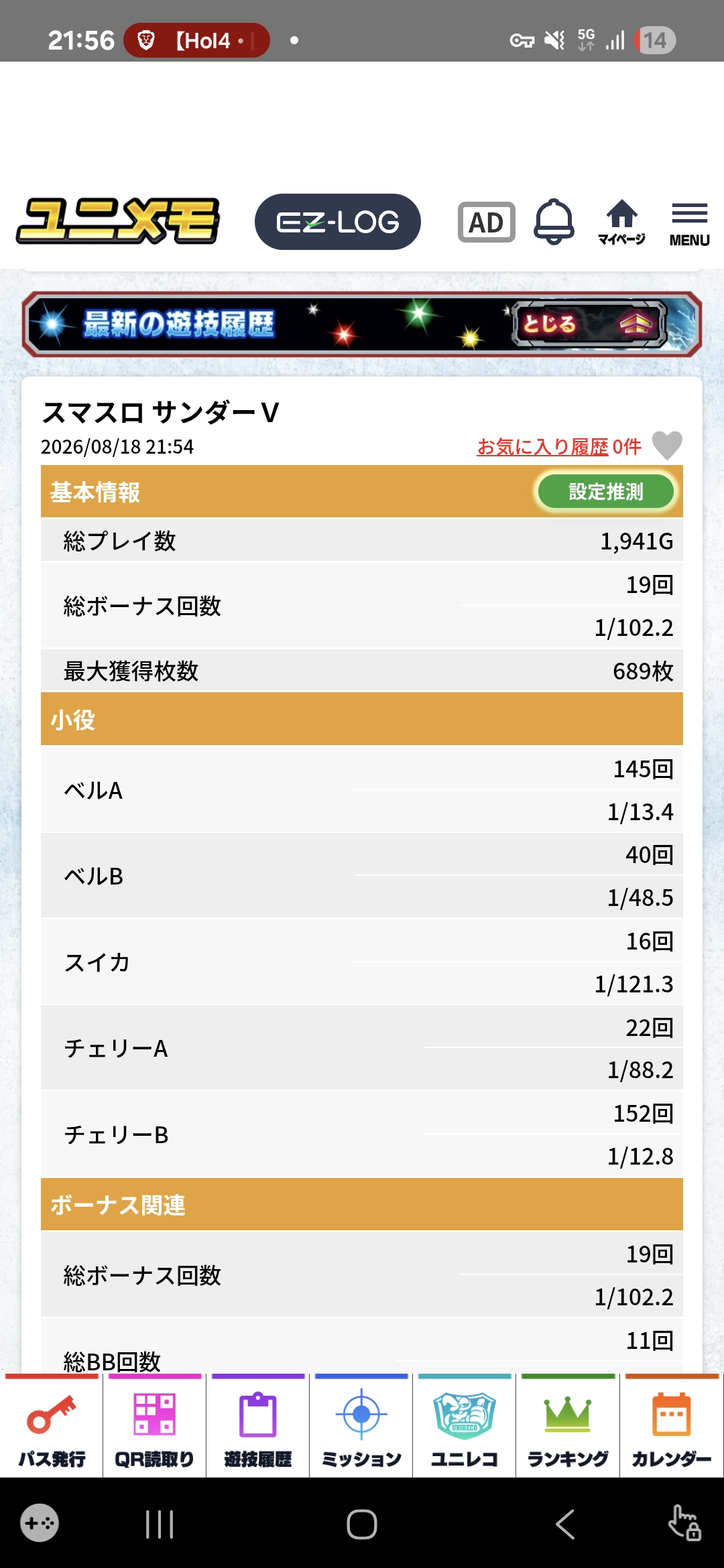
Task: Switch to 遊技履歴 tab
Action: click(x=258, y=1426)
